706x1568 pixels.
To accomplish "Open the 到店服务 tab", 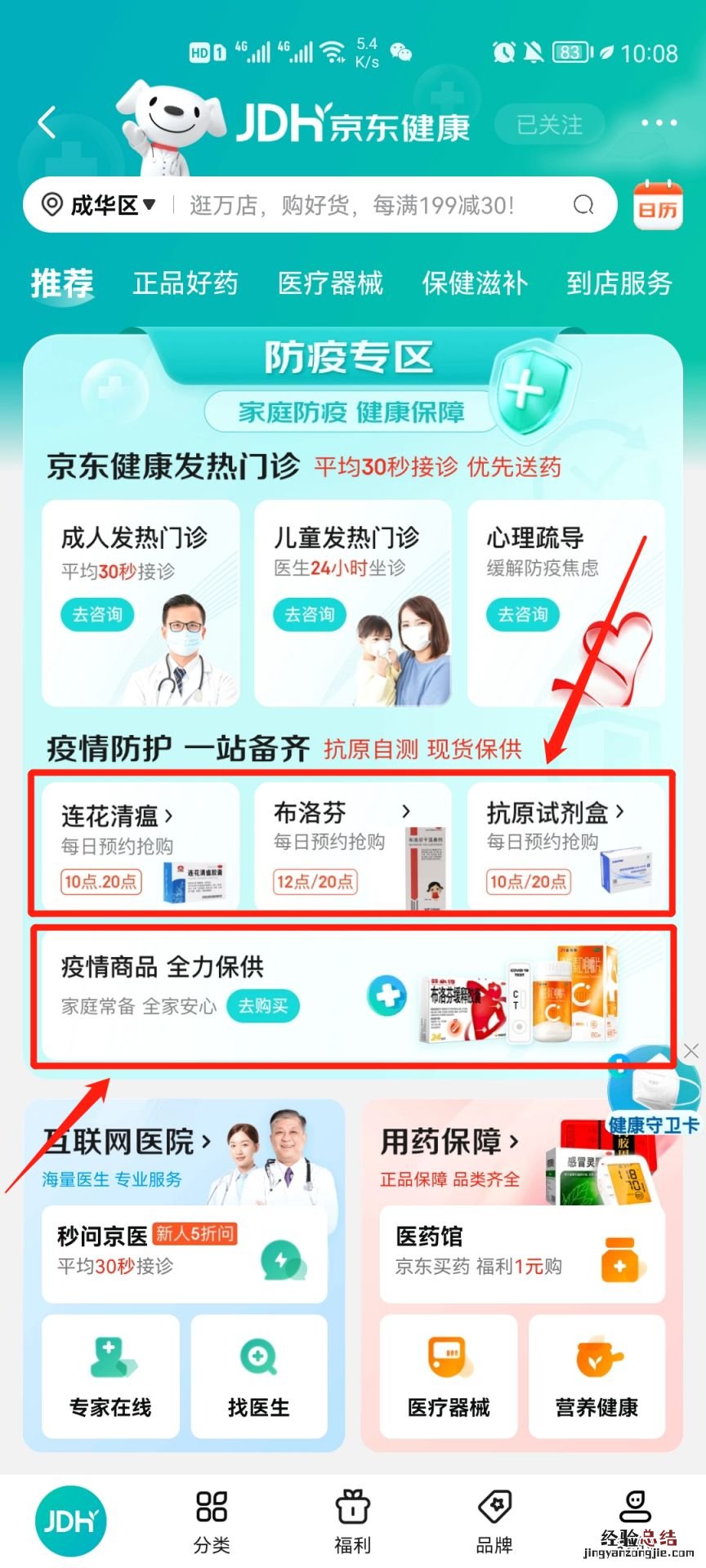I will click(x=619, y=283).
